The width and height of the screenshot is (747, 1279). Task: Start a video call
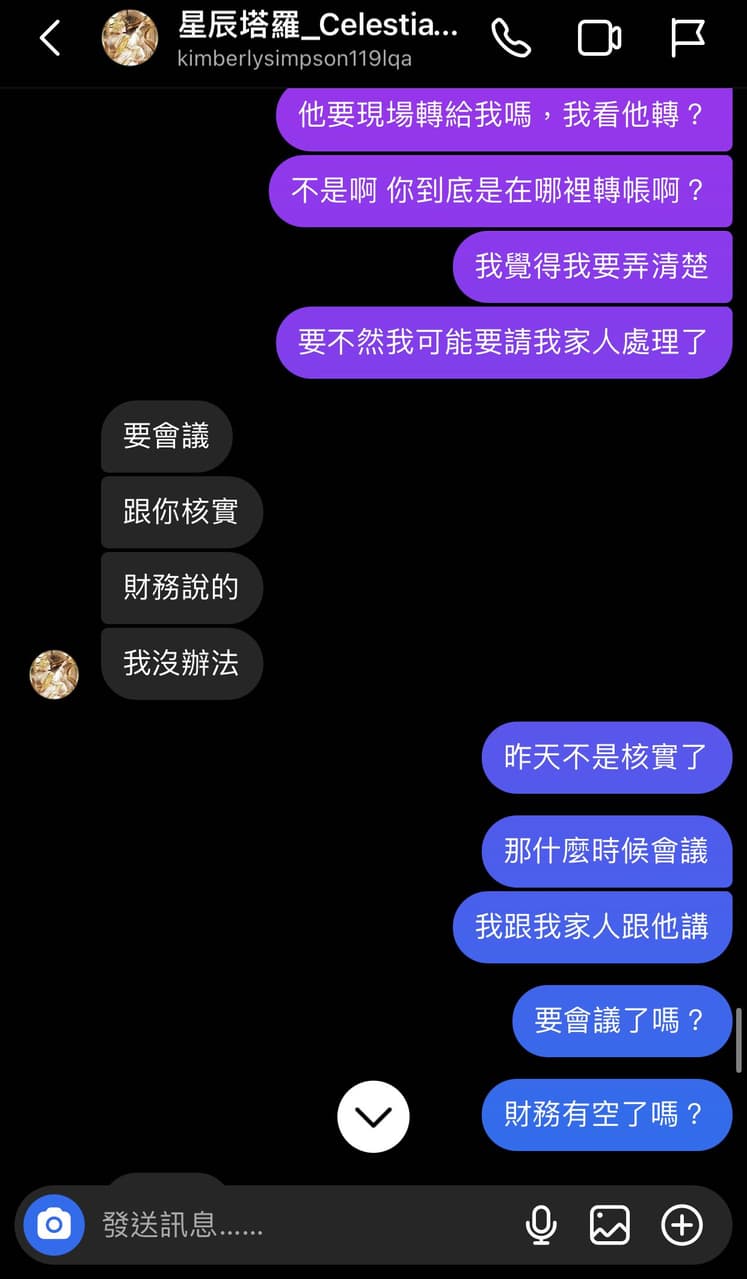599,39
